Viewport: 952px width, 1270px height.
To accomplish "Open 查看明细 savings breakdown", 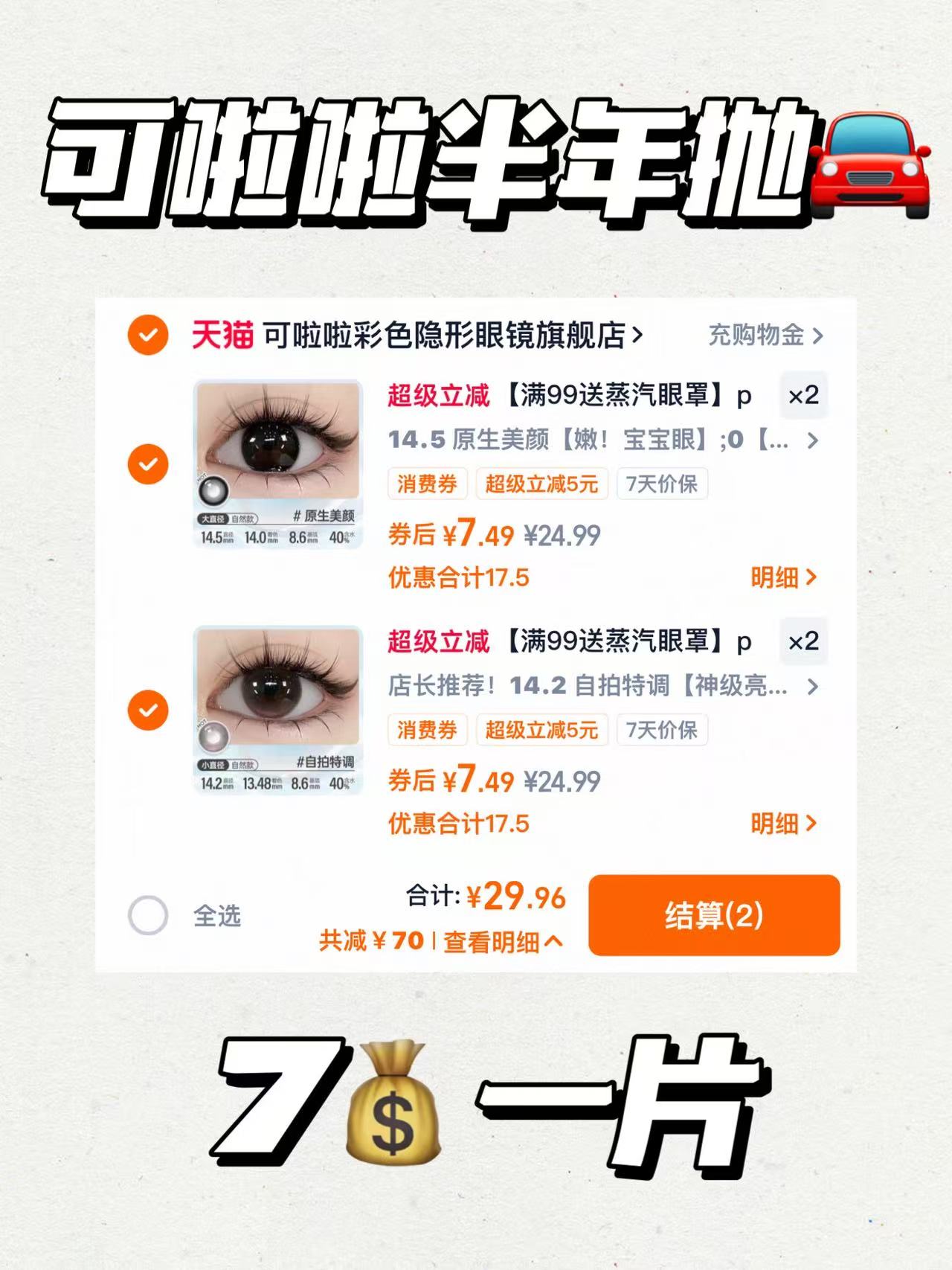I will pyautogui.click(x=497, y=942).
